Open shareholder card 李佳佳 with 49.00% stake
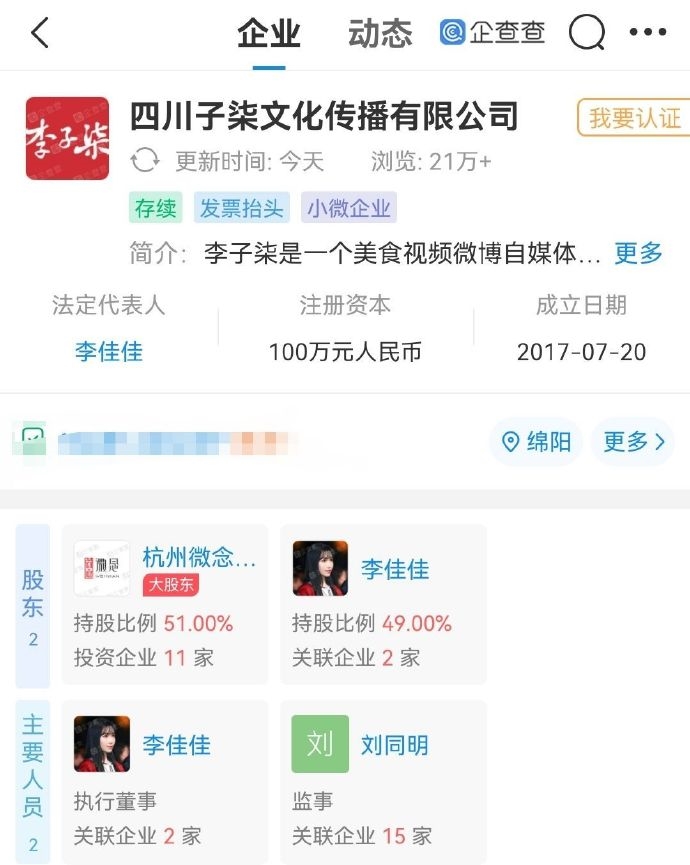690x865 pixels. [x=383, y=604]
